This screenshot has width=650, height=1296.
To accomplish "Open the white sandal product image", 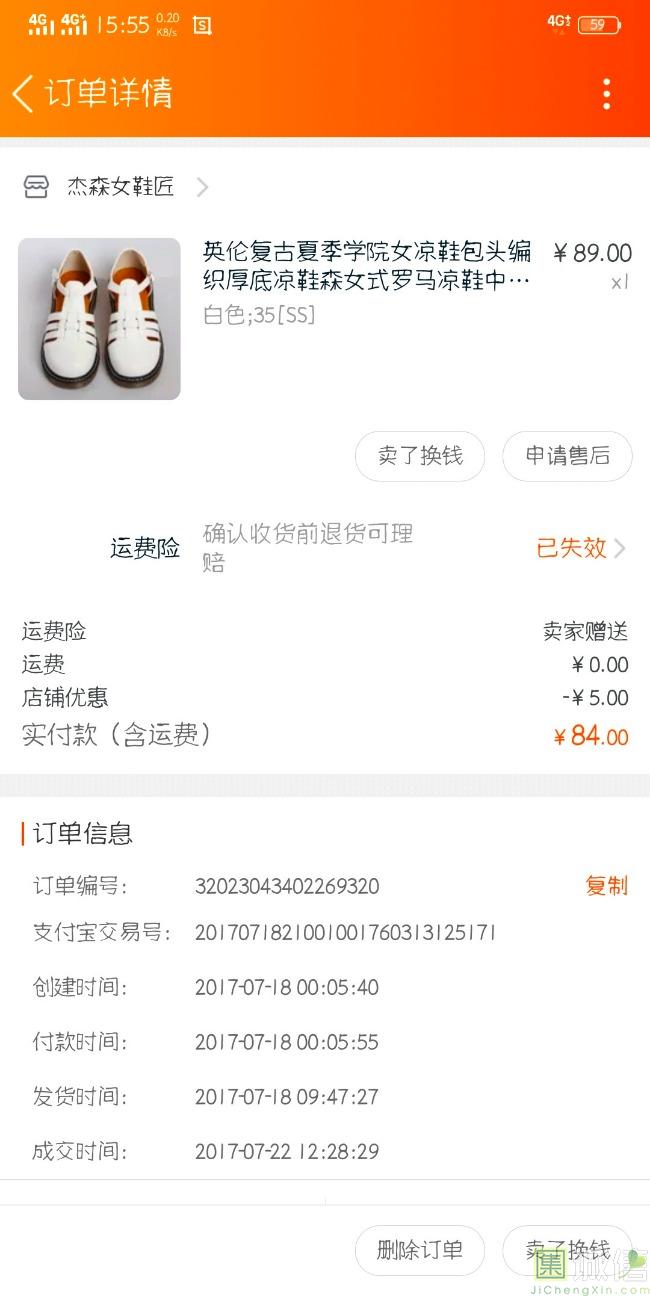I will 99,319.
